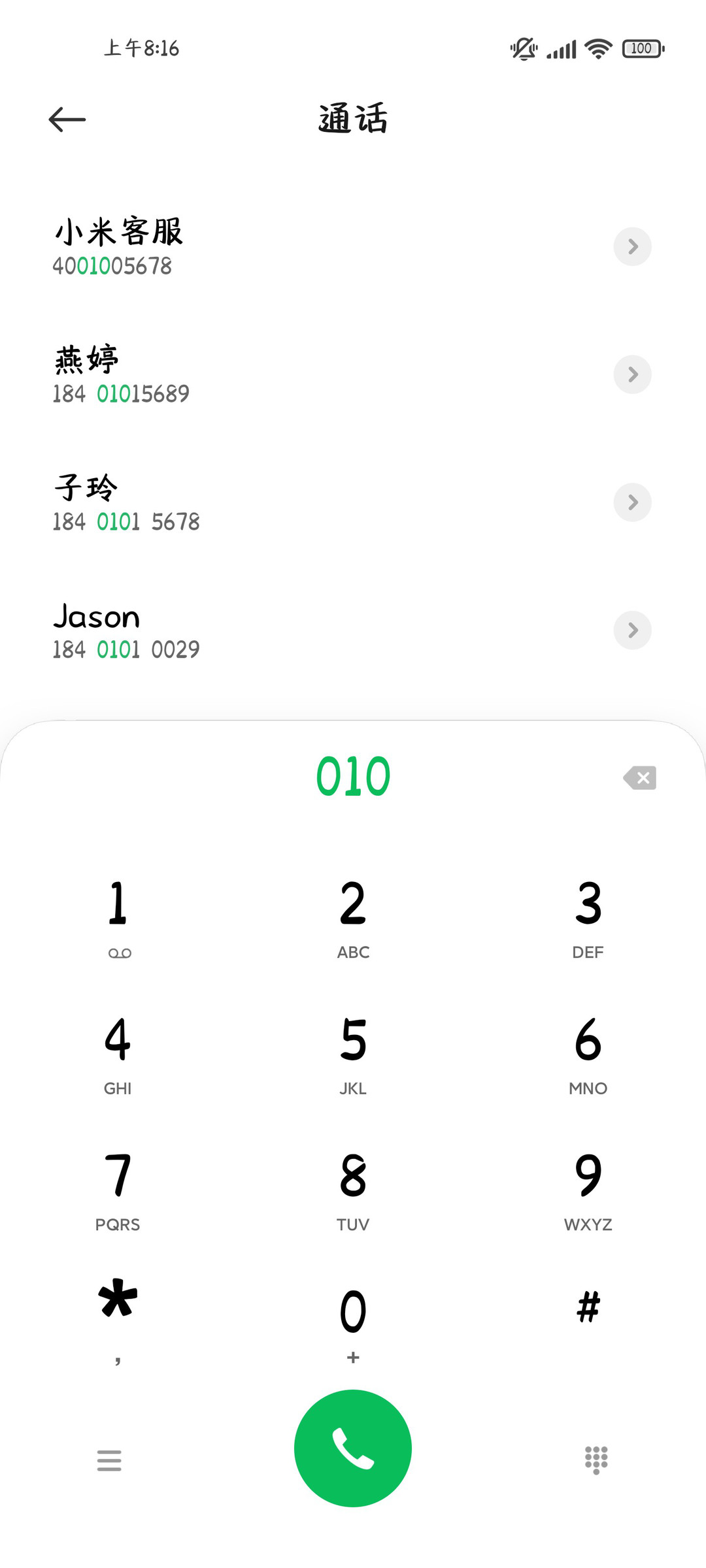This screenshot has height=1568, width=706.
Task: Open the menu icon at bottom left
Action: coord(109,1460)
